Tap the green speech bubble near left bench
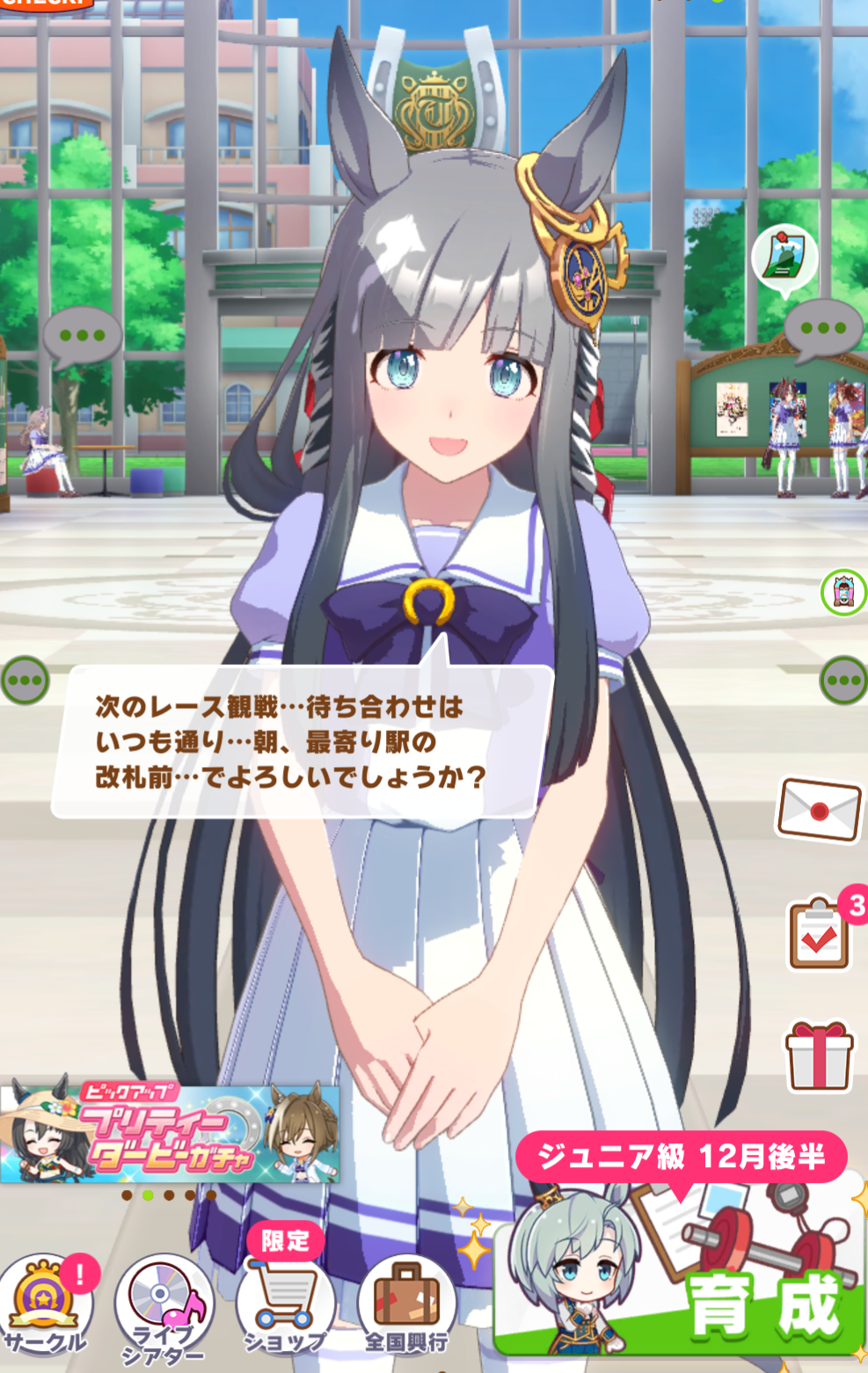 (x=82, y=337)
